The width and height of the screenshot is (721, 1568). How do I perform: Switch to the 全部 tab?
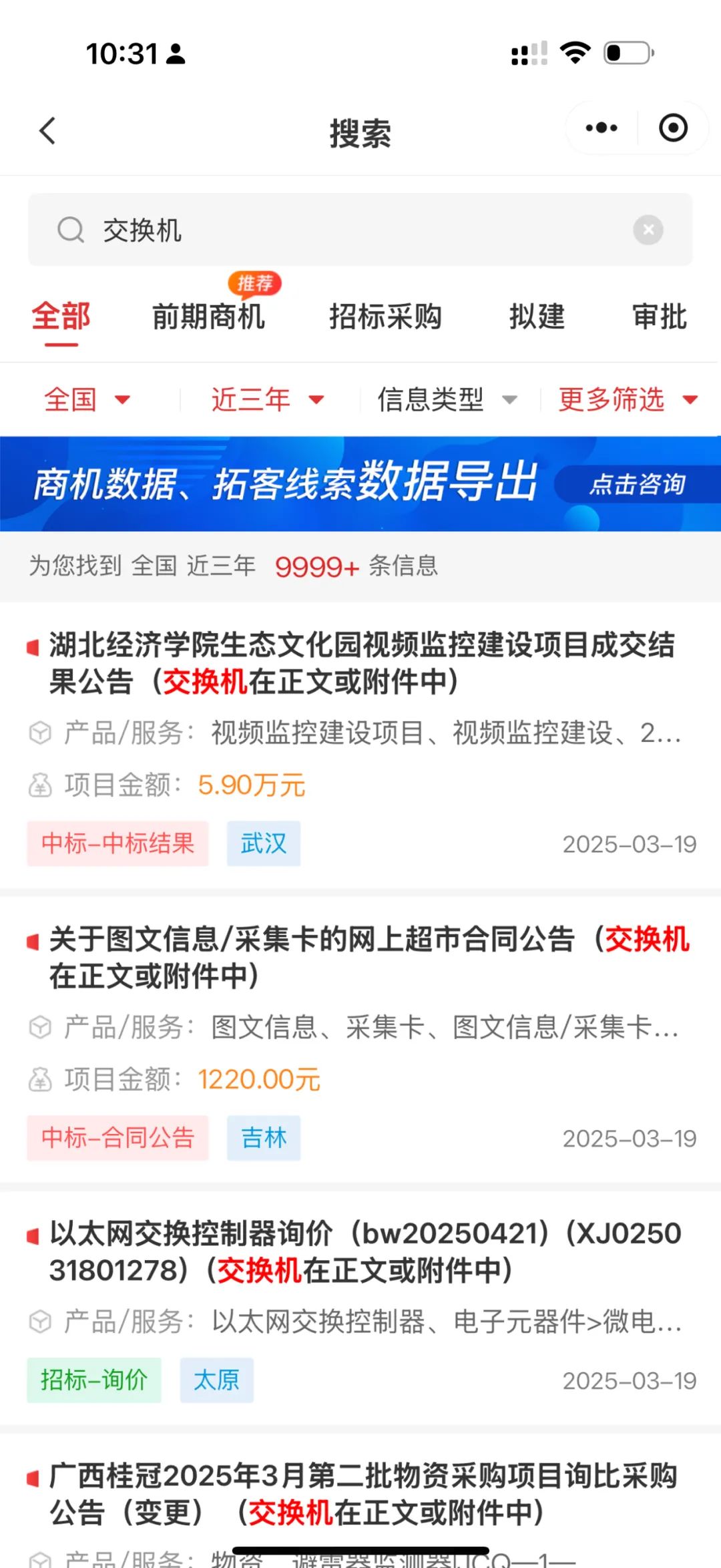[x=61, y=317]
